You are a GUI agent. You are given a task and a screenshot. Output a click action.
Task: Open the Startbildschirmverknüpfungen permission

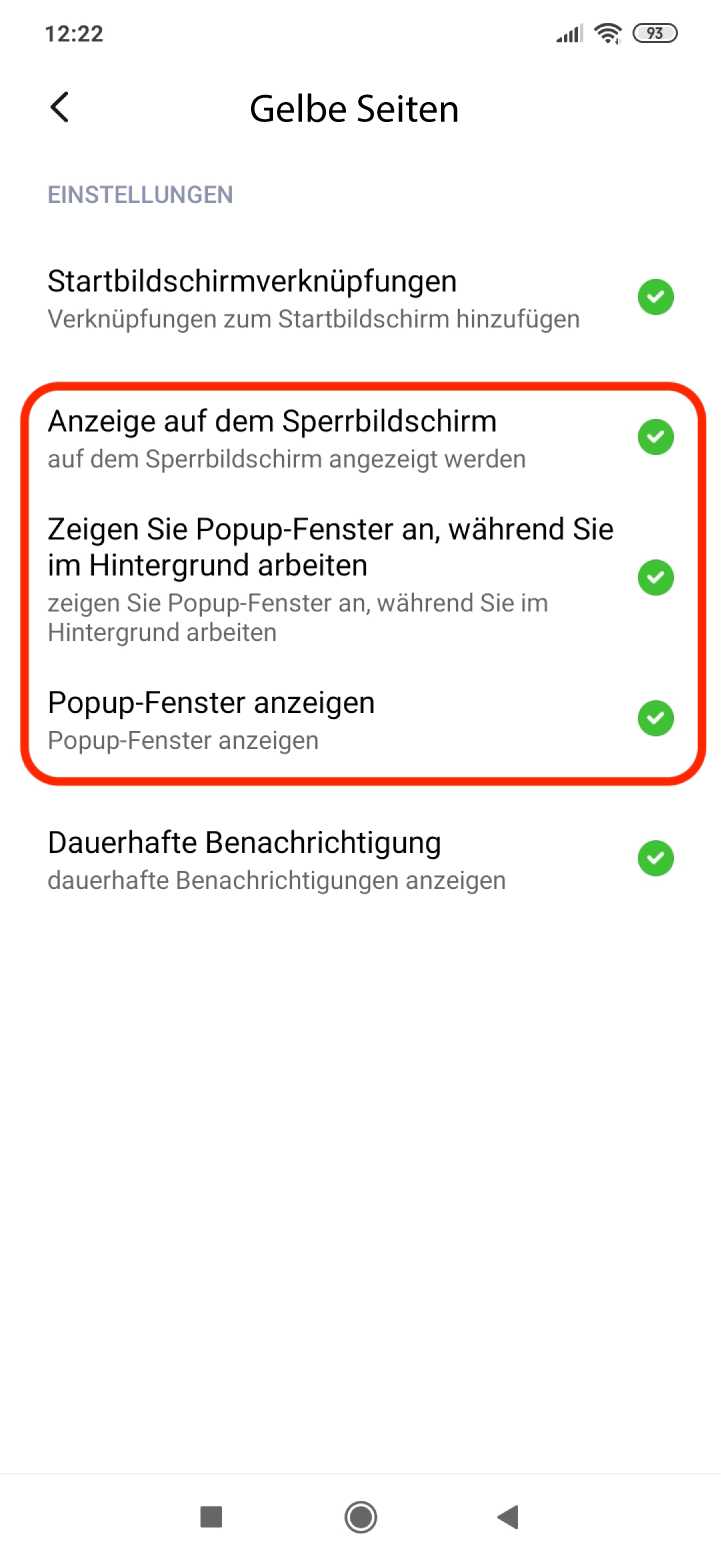coord(360,298)
